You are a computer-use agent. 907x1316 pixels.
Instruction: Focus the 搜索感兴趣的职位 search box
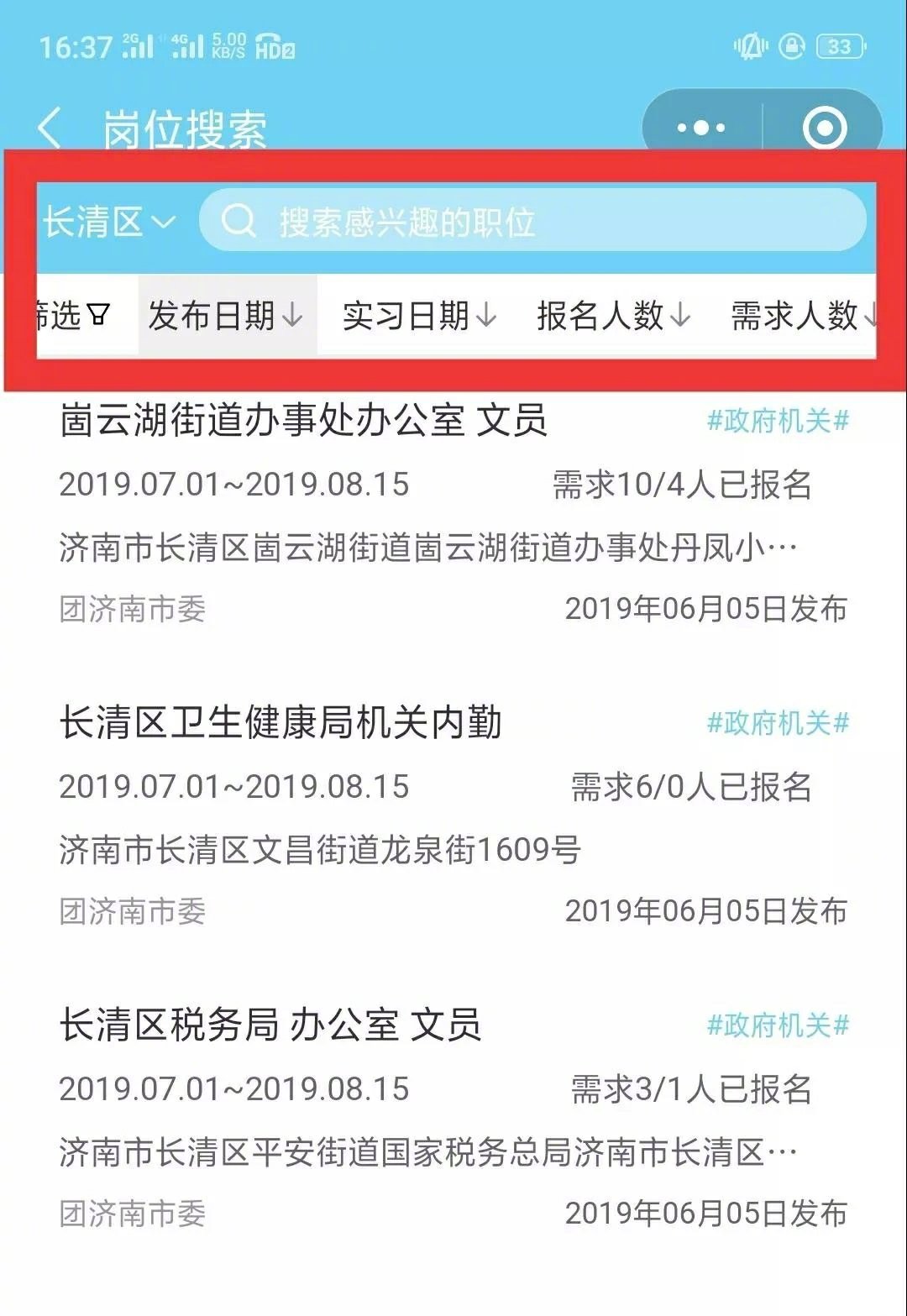(x=531, y=222)
